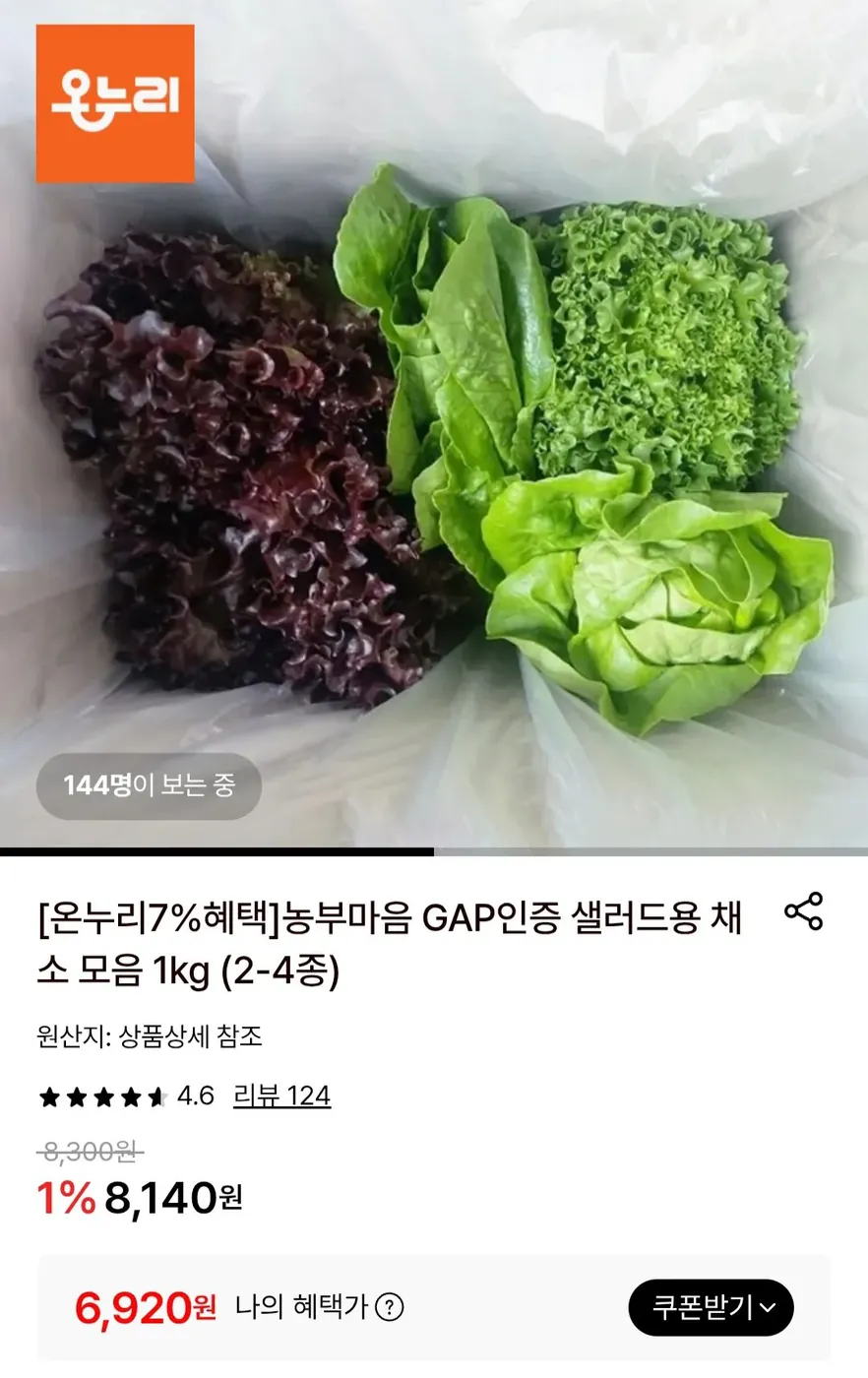
Task: Click the eye-count badge showing 144명이 보는 중
Action: (149, 784)
